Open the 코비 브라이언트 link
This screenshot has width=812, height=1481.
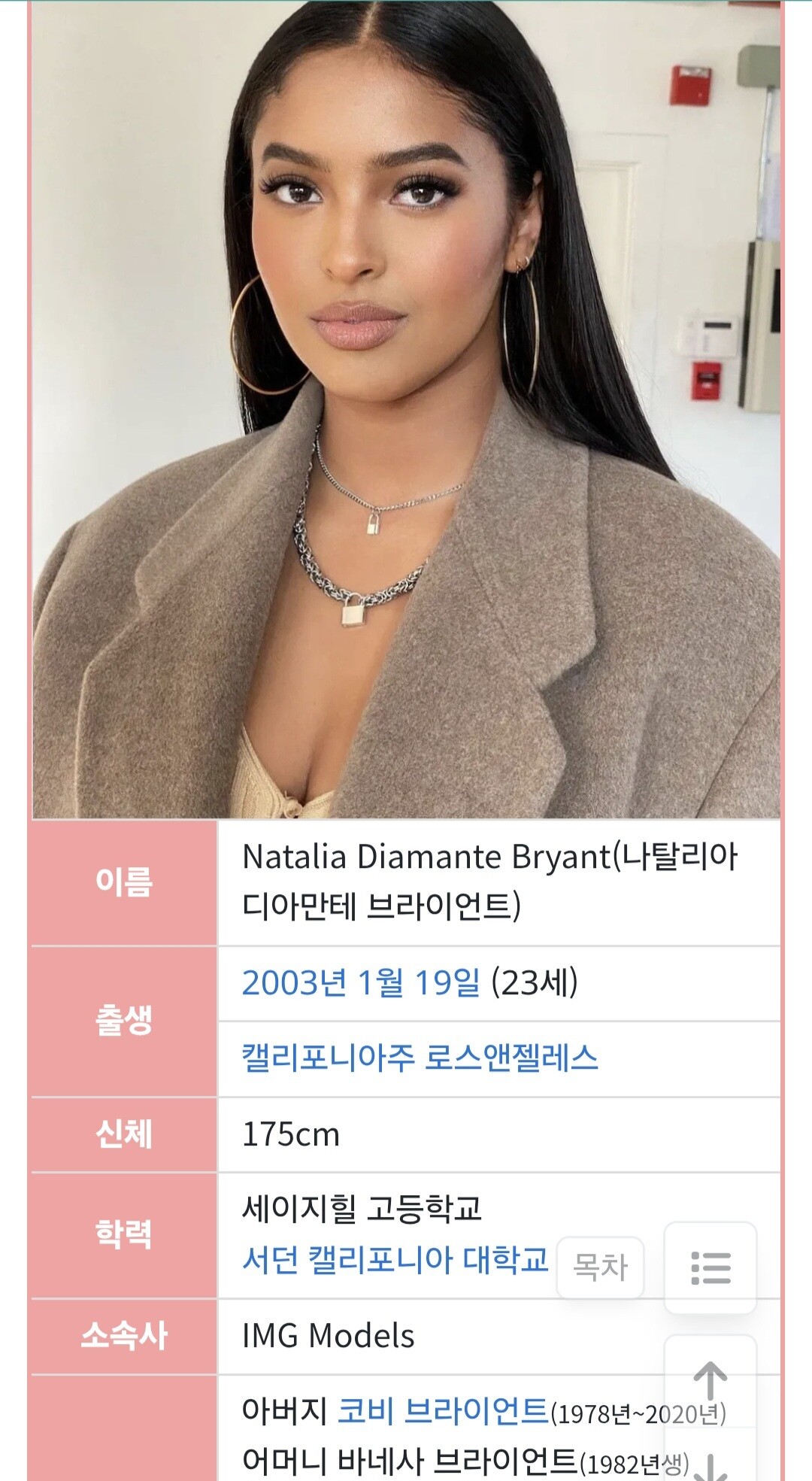pyautogui.click(x=443, y=1410)
